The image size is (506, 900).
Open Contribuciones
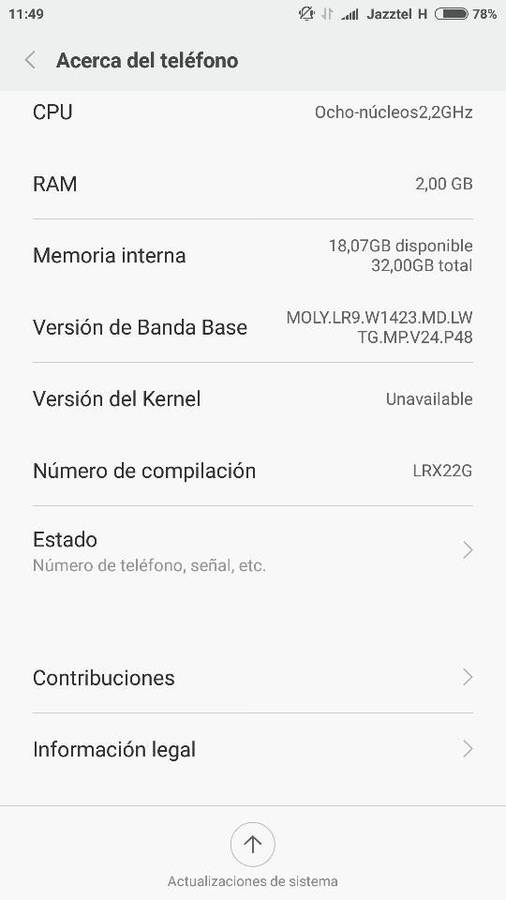253,677
